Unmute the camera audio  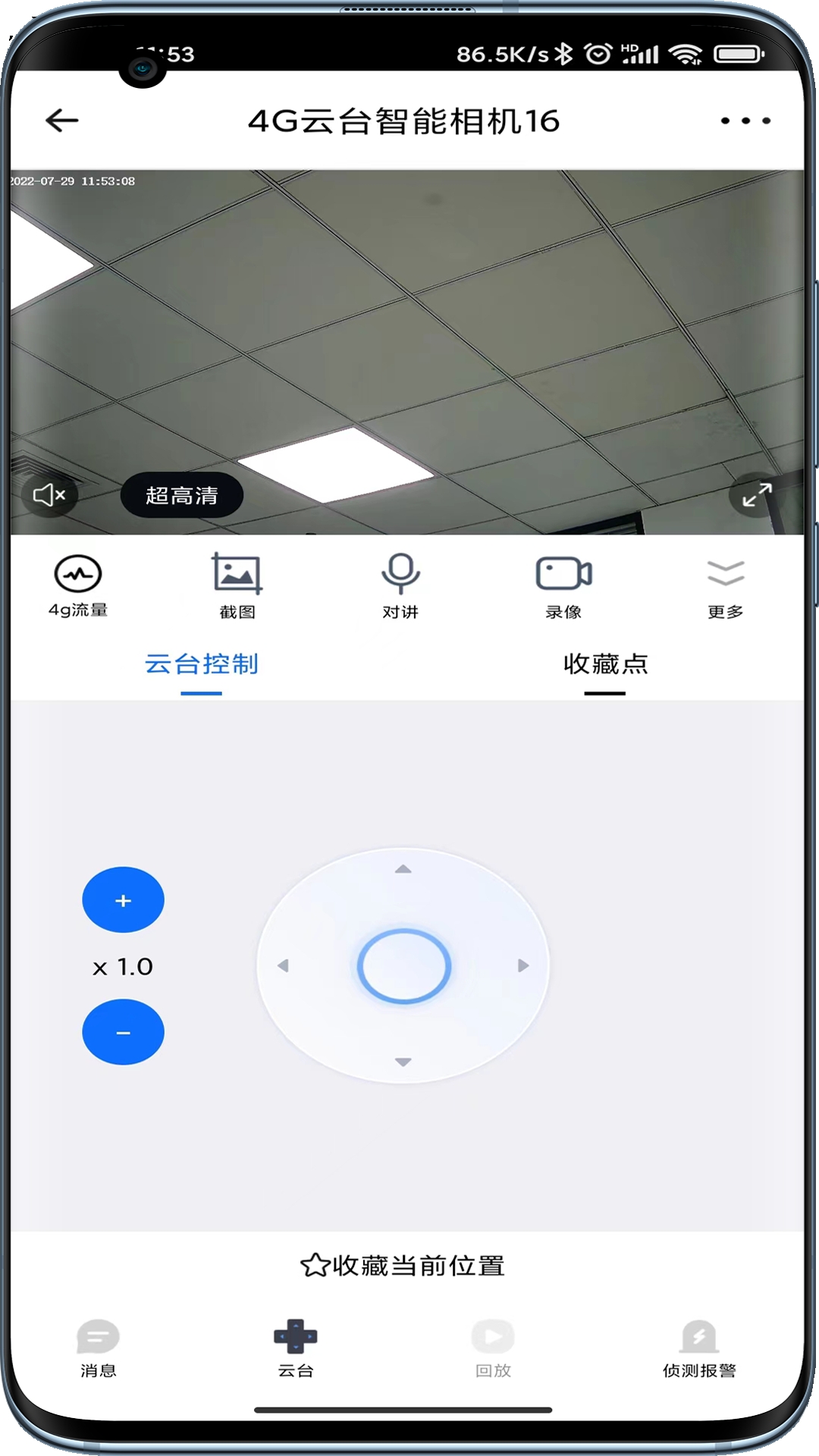(x=50, y=495)
